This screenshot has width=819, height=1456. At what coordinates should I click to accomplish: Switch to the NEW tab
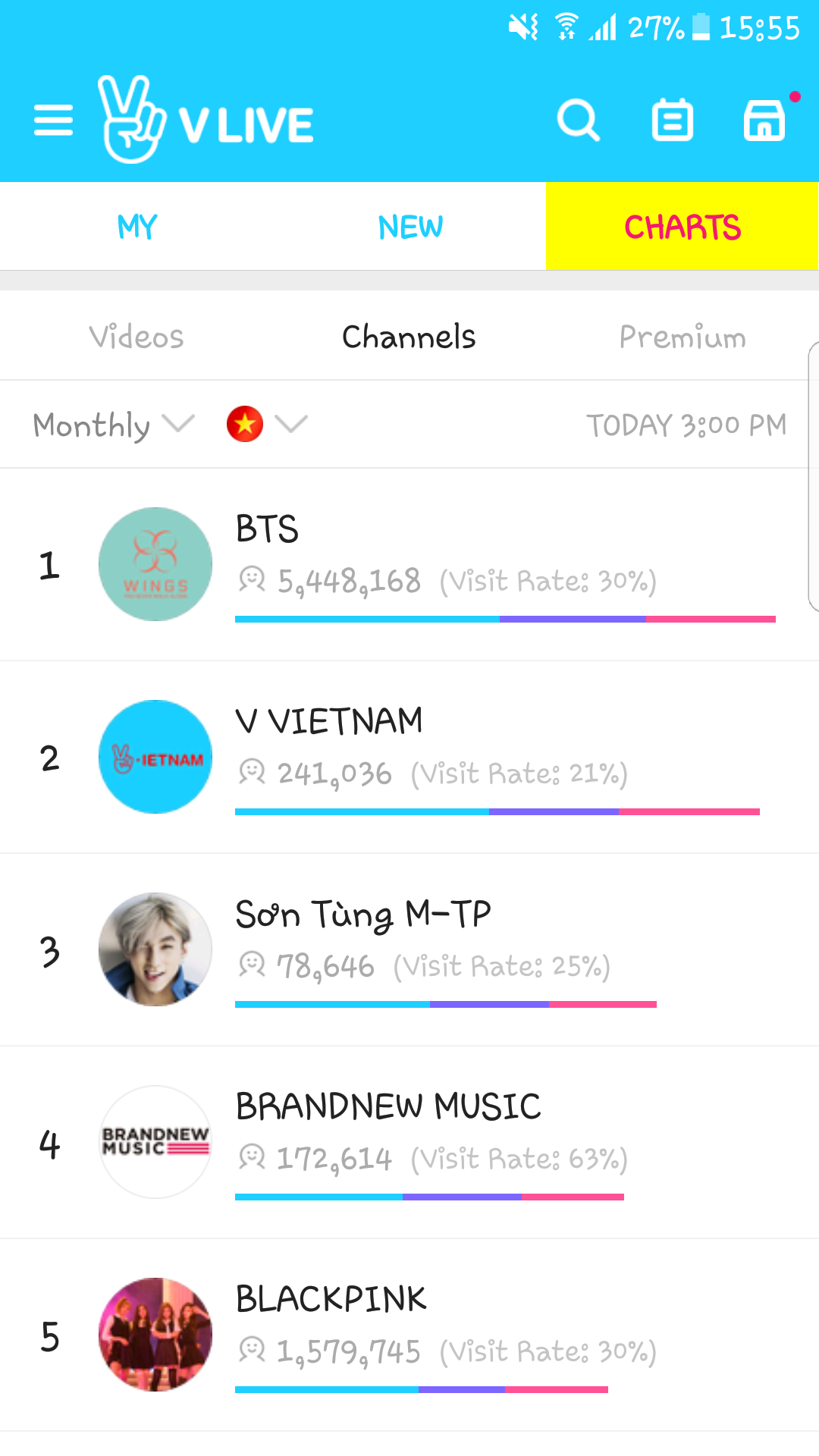[x=410, y=227]
